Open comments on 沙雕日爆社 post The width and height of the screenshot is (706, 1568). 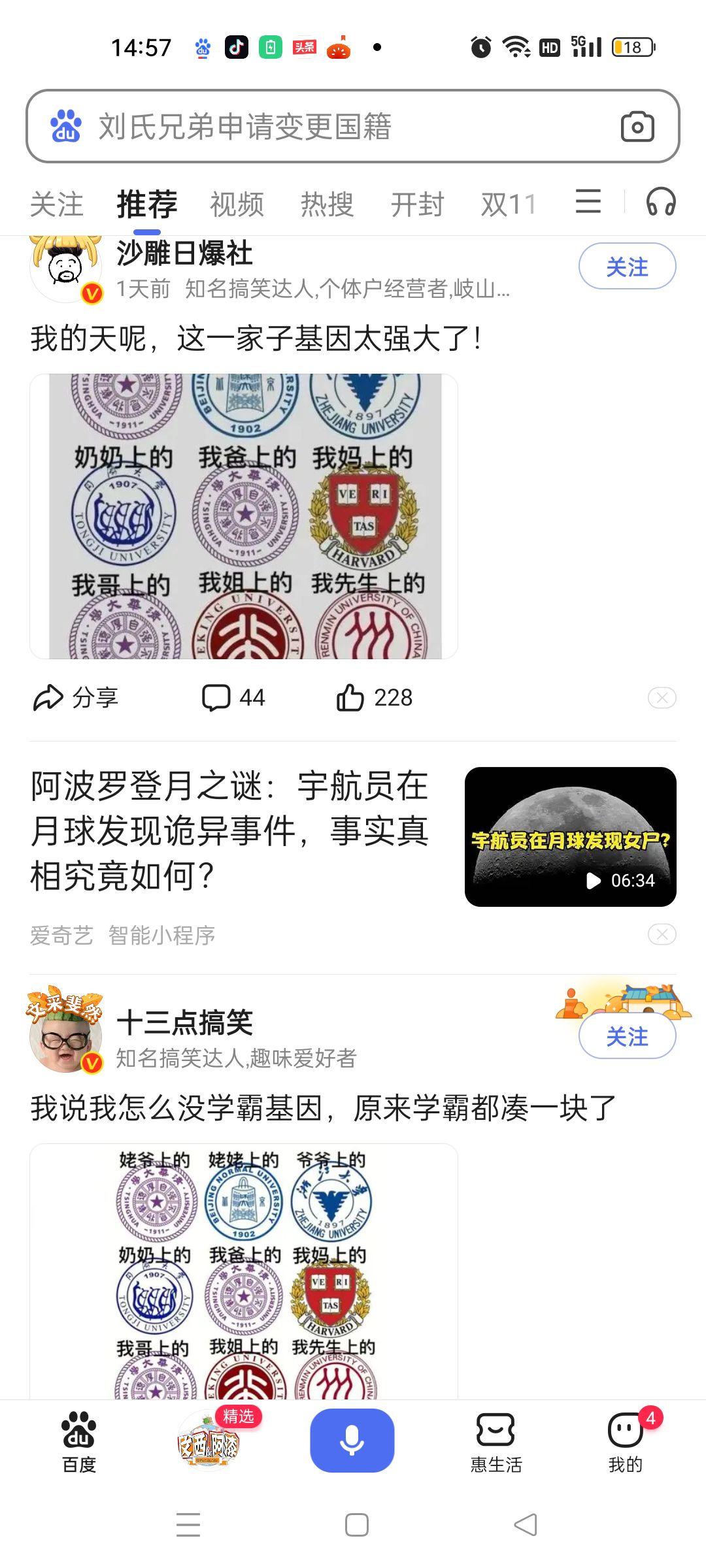233,698
